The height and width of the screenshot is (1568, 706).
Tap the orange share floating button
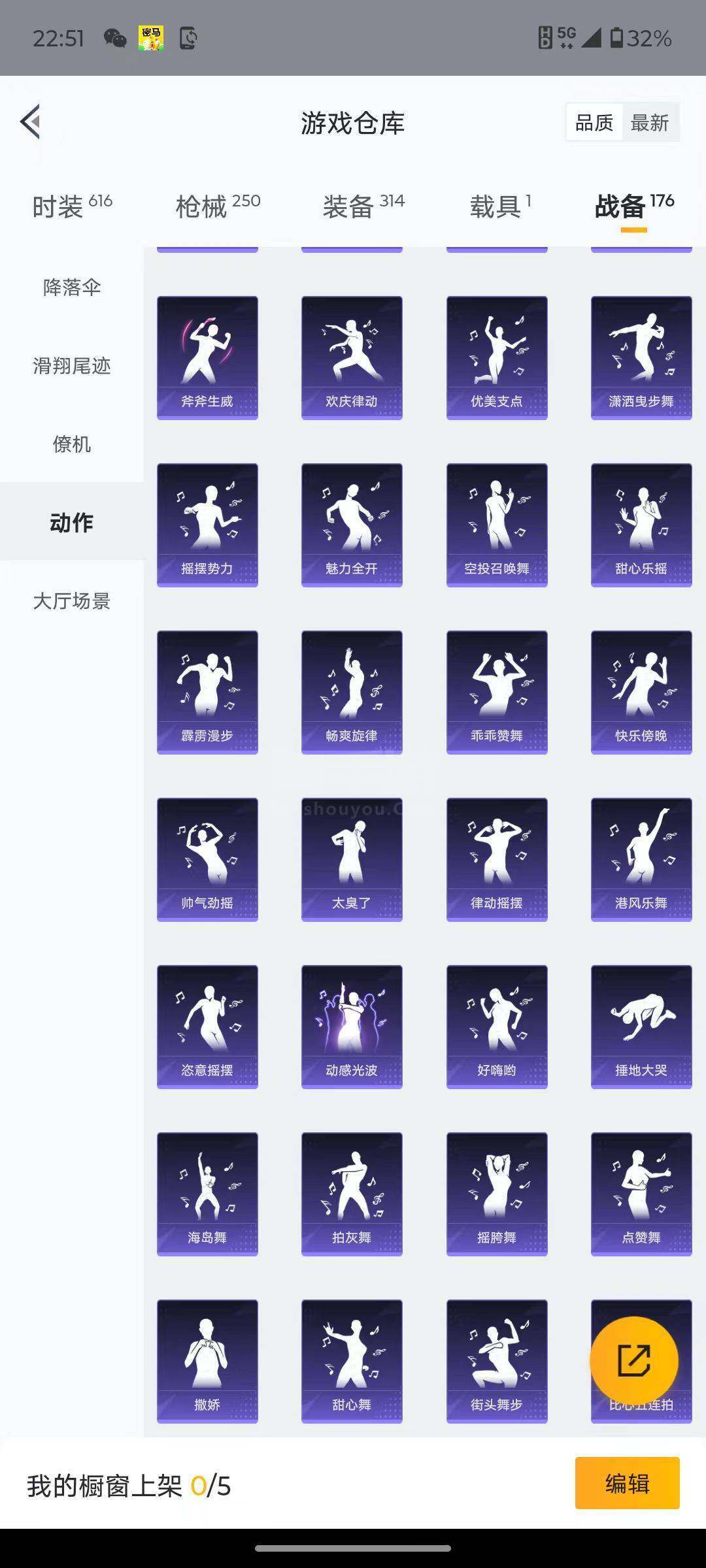pyautogui.click(x=633, y=1361)
